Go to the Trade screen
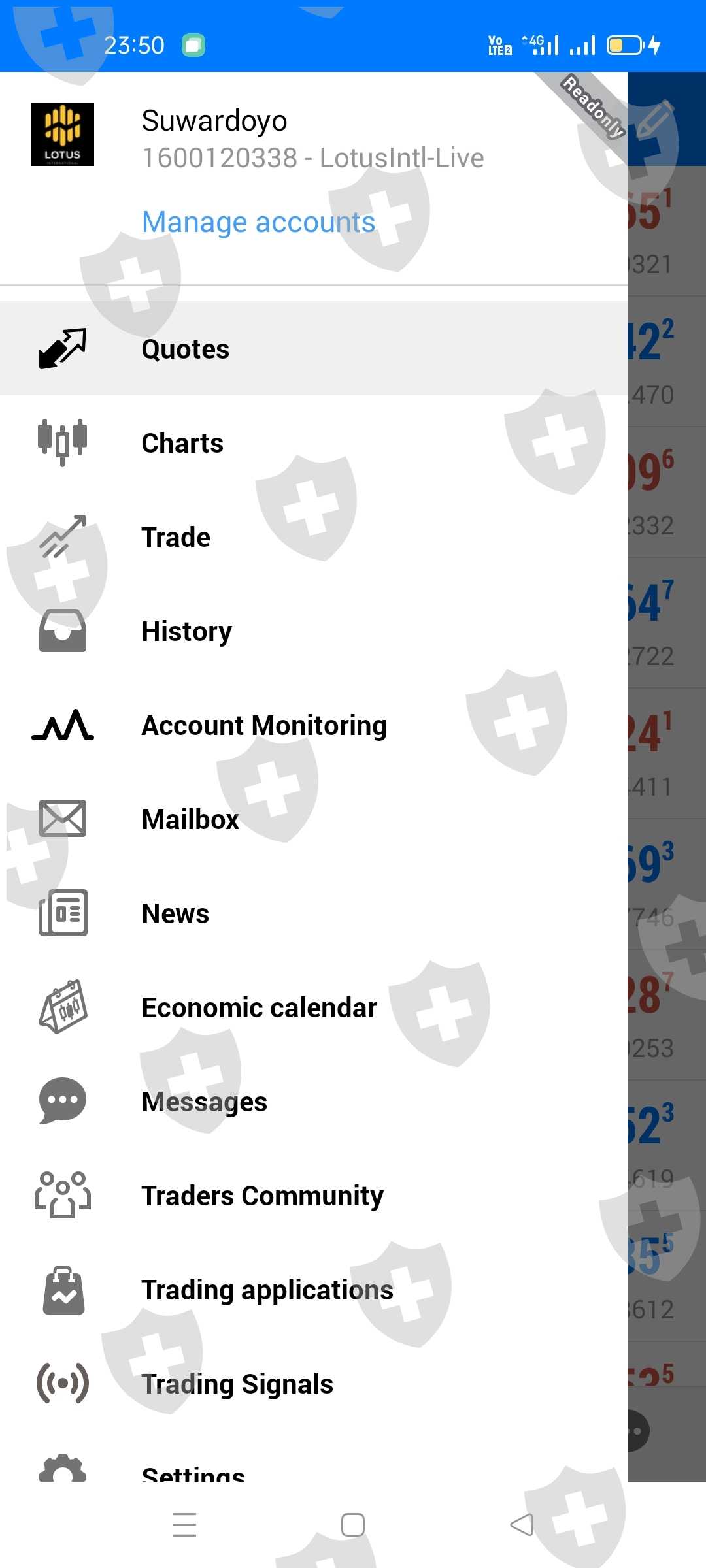The image size is (706, 1568). [x=176, y=537]
